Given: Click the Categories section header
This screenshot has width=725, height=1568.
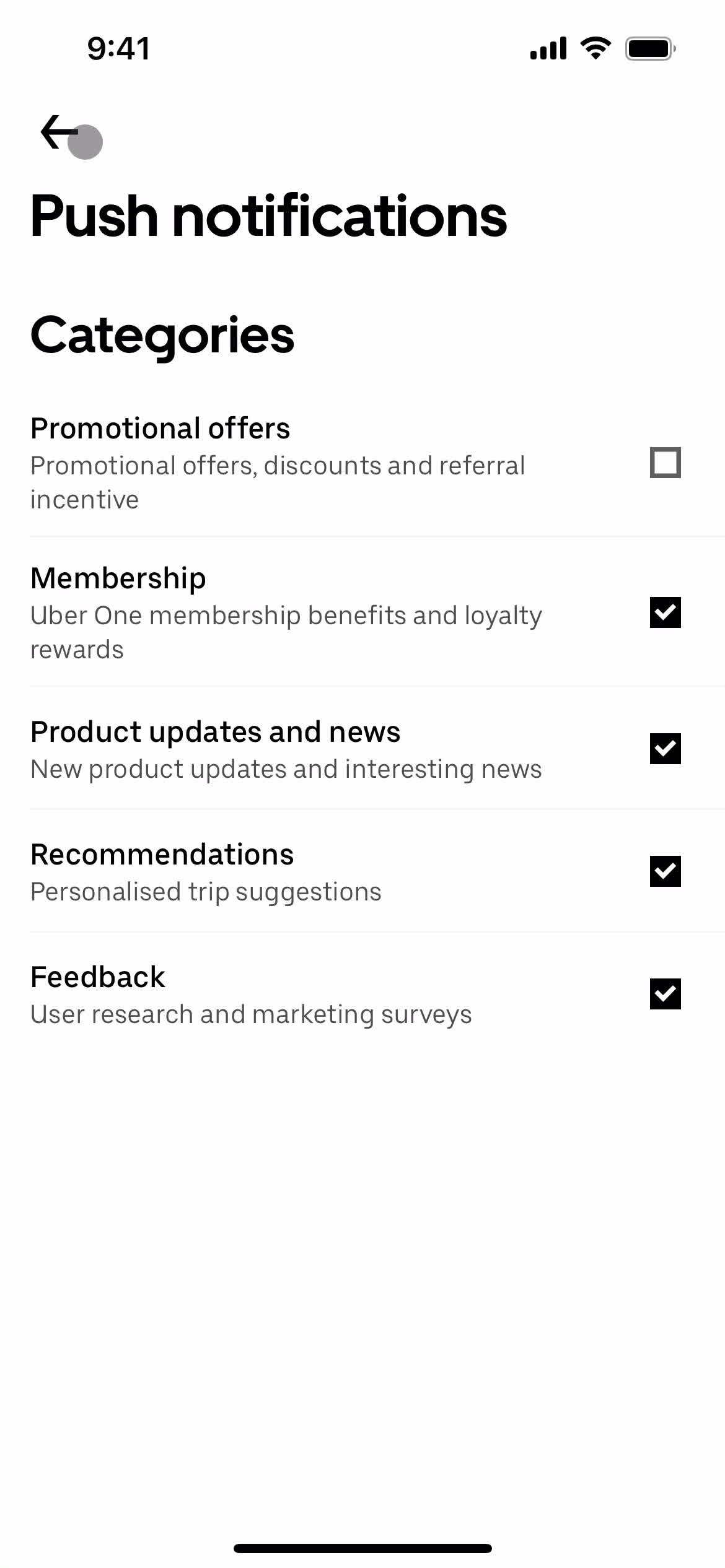Looking at the screenshot, I should (x=162, y=334).
